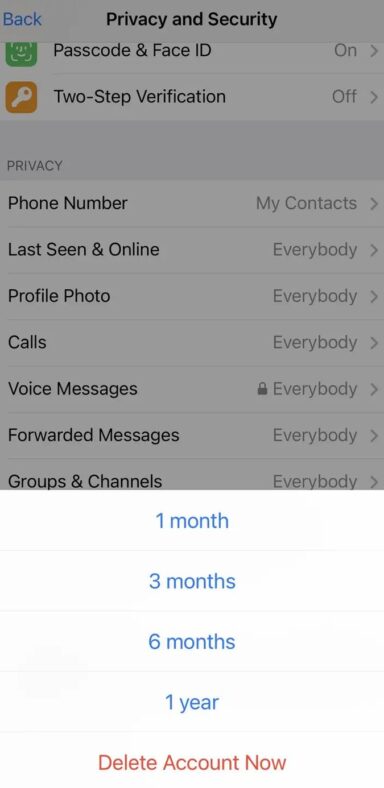
Task: Open Two-Step Verification settings
Action: pos(192,96)
